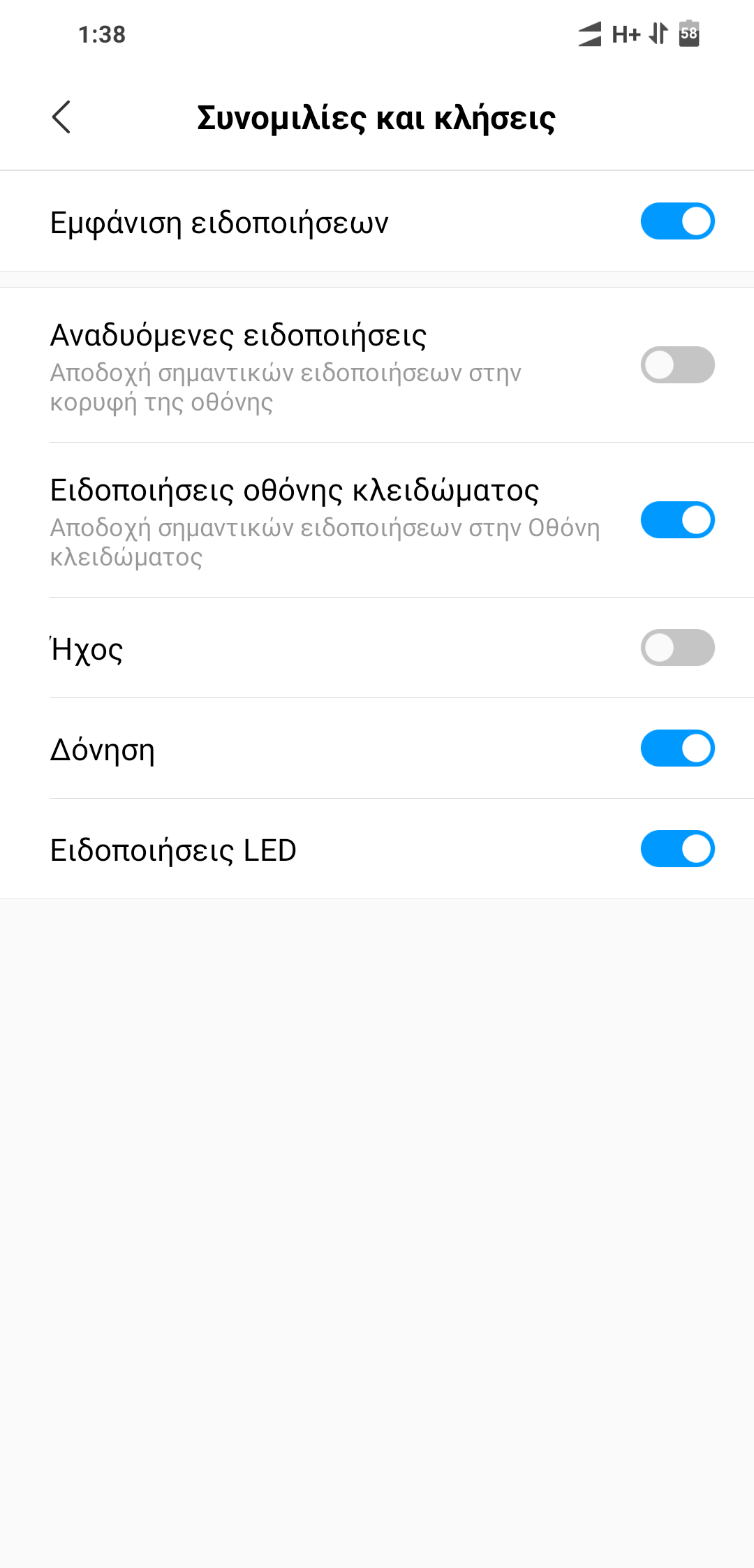
Task: Turn off Εμφάνιση ειδοποιήσεων switch
Action: (677, 221)
